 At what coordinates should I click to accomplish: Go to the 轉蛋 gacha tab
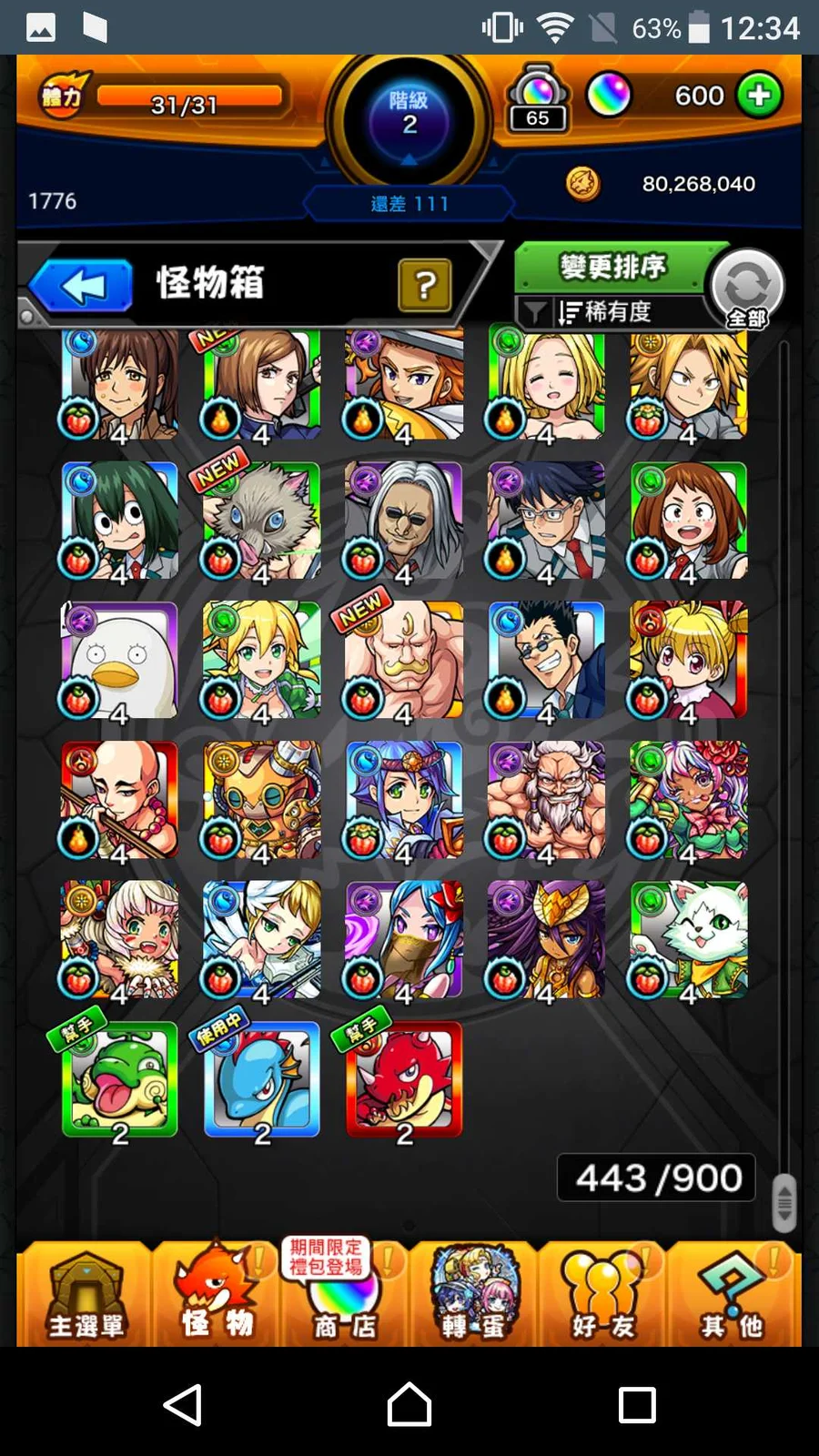473,1295
